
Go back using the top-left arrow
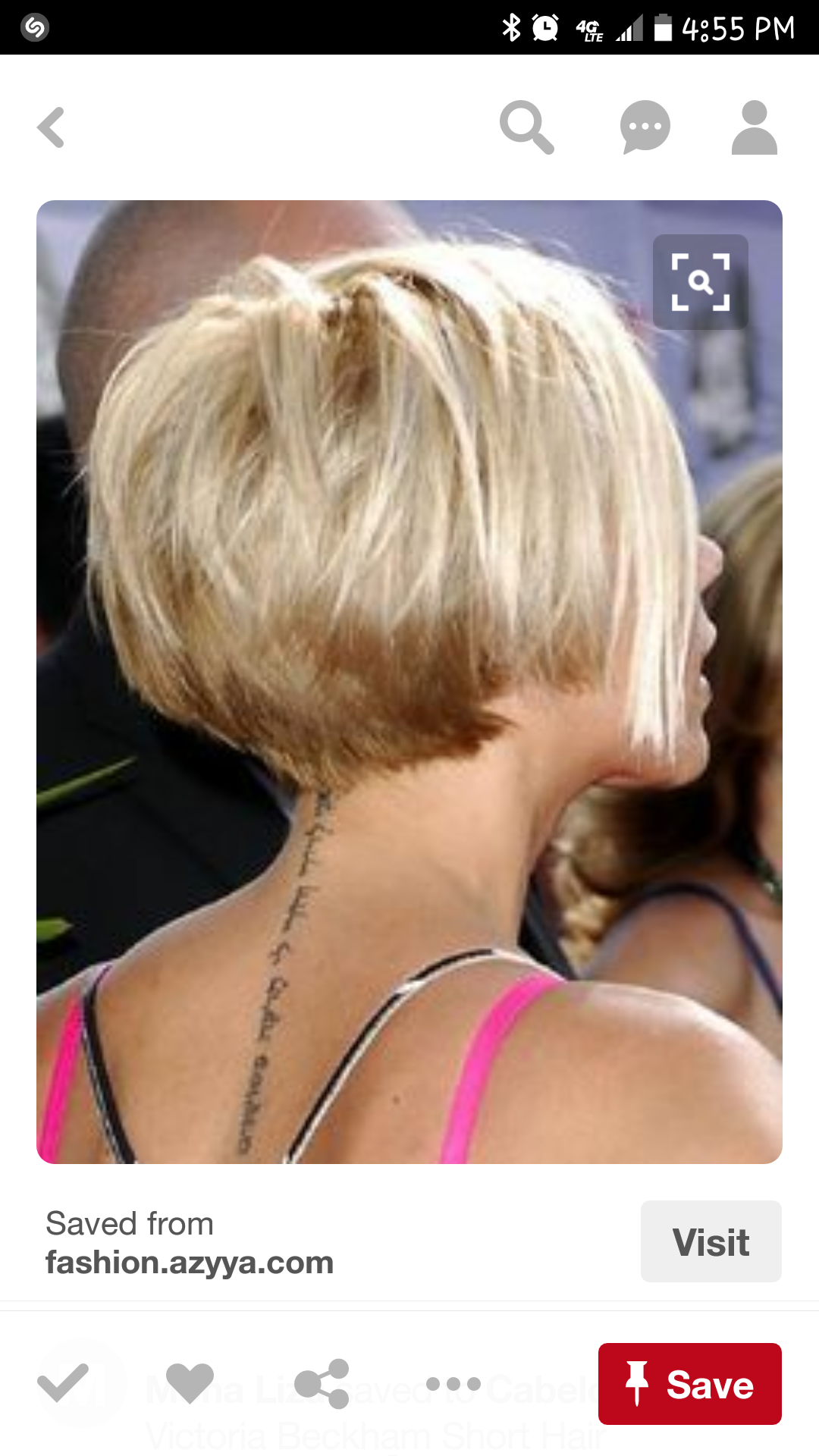[52, 127]
